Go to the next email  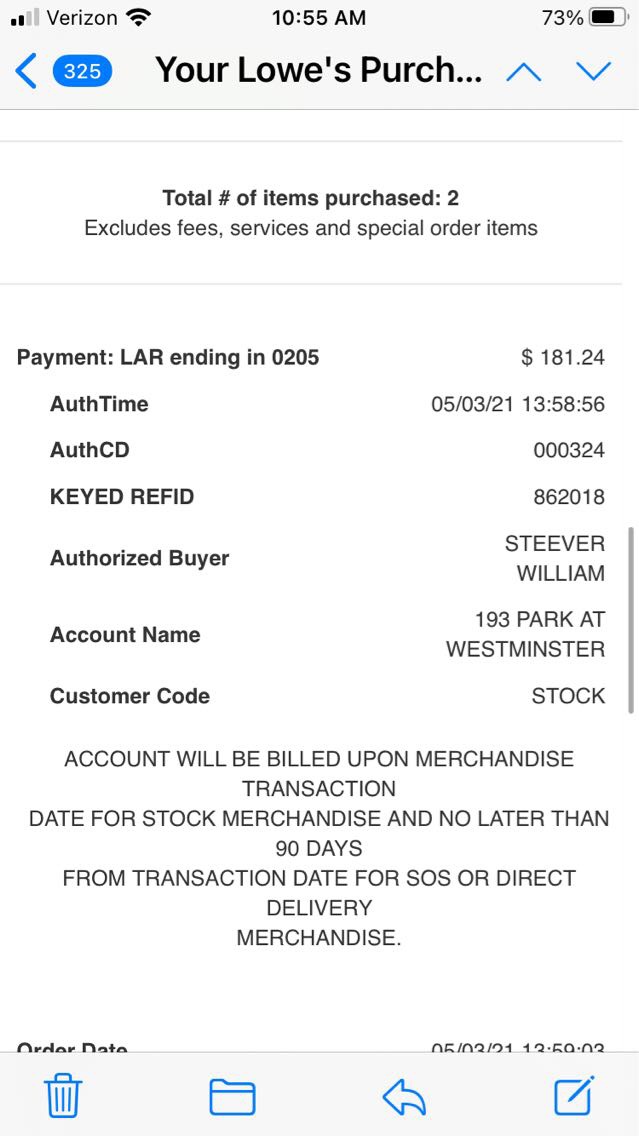tap(593, 71)
